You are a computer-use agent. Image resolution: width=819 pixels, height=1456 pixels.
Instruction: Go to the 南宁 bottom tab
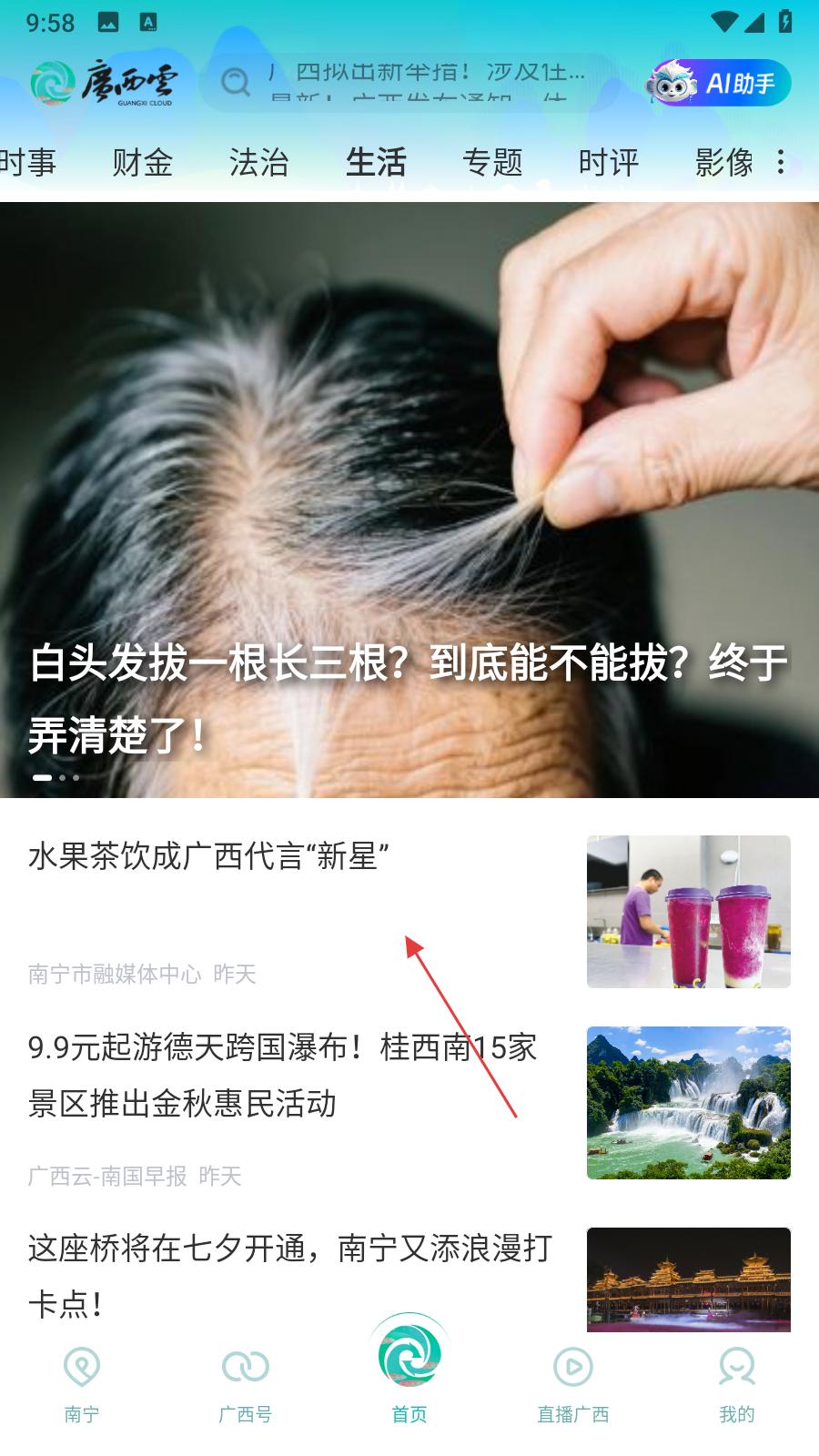(x=82, y=1383)
